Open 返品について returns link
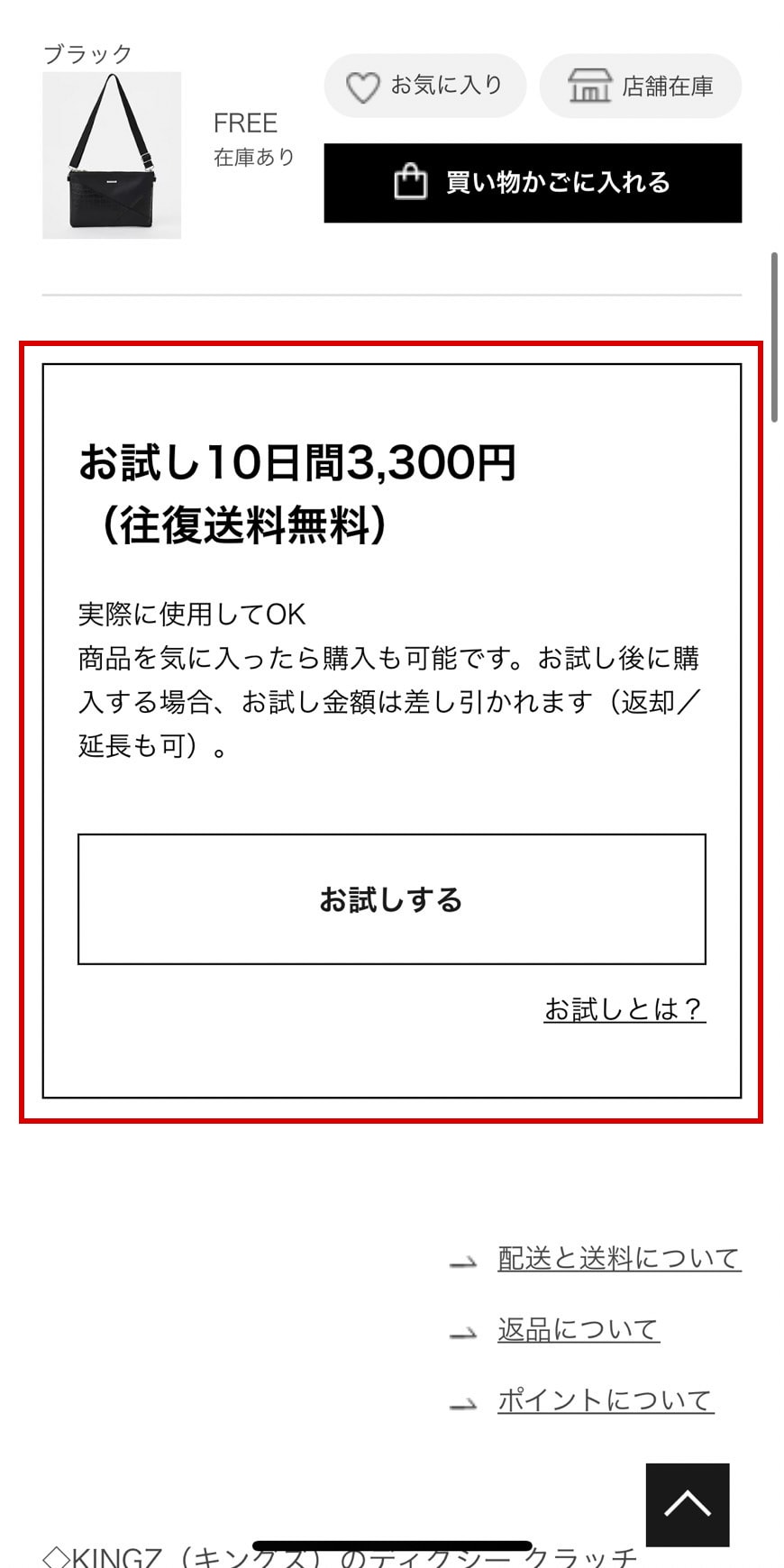The height and width of the screenshot is (1568, 784). tap(579, 1329)
